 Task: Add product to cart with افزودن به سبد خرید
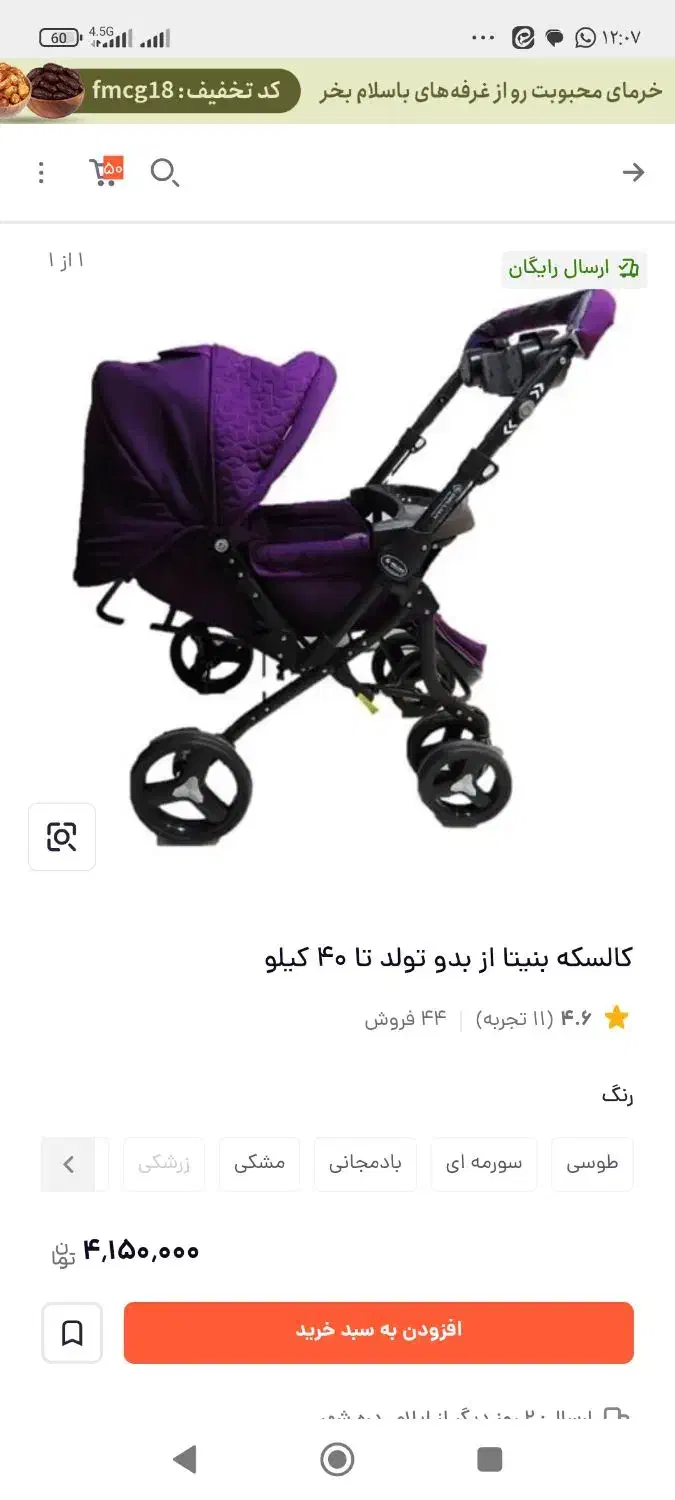click(378, 1332)
